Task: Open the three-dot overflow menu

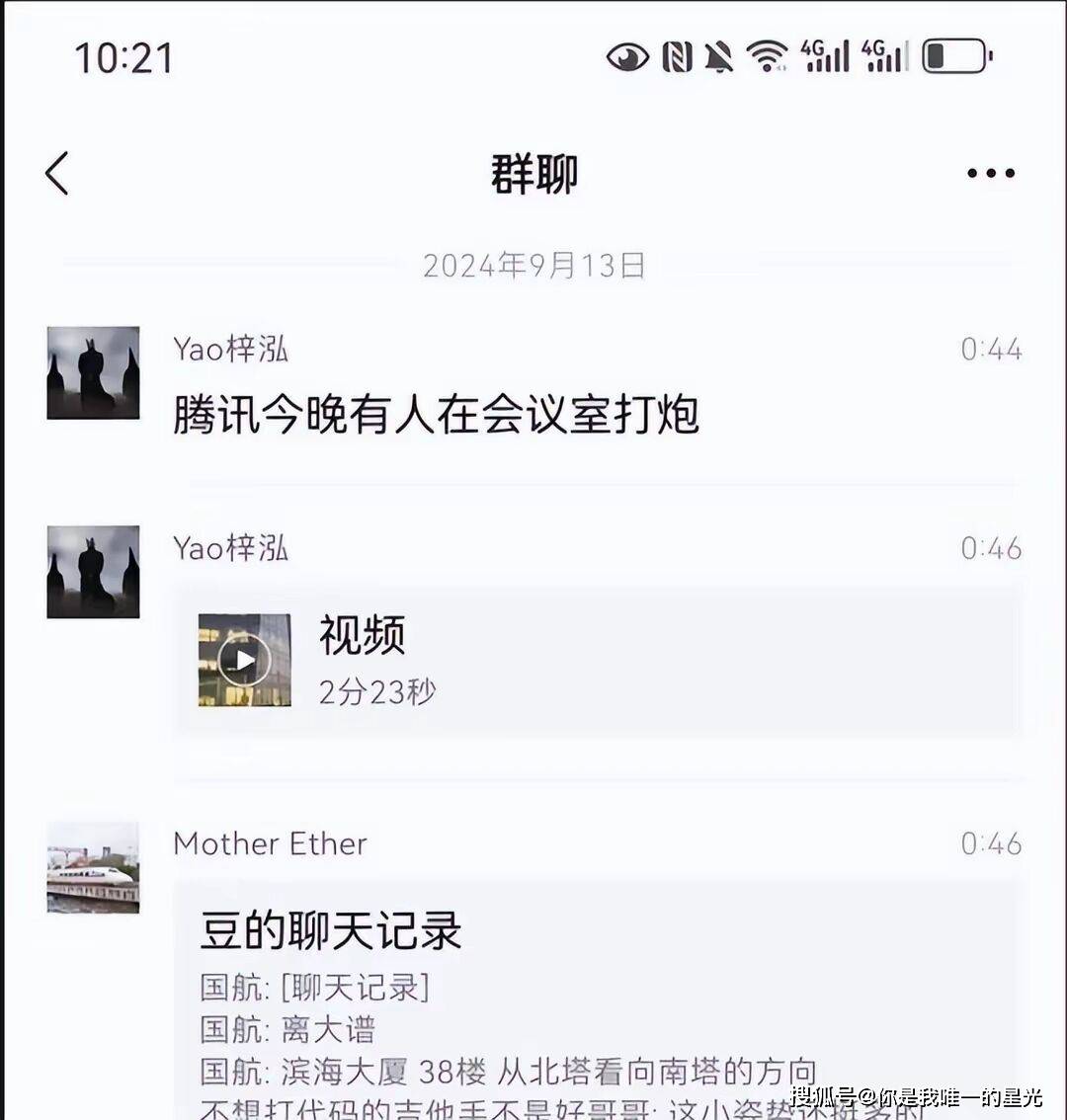Action: click(990, 174)
